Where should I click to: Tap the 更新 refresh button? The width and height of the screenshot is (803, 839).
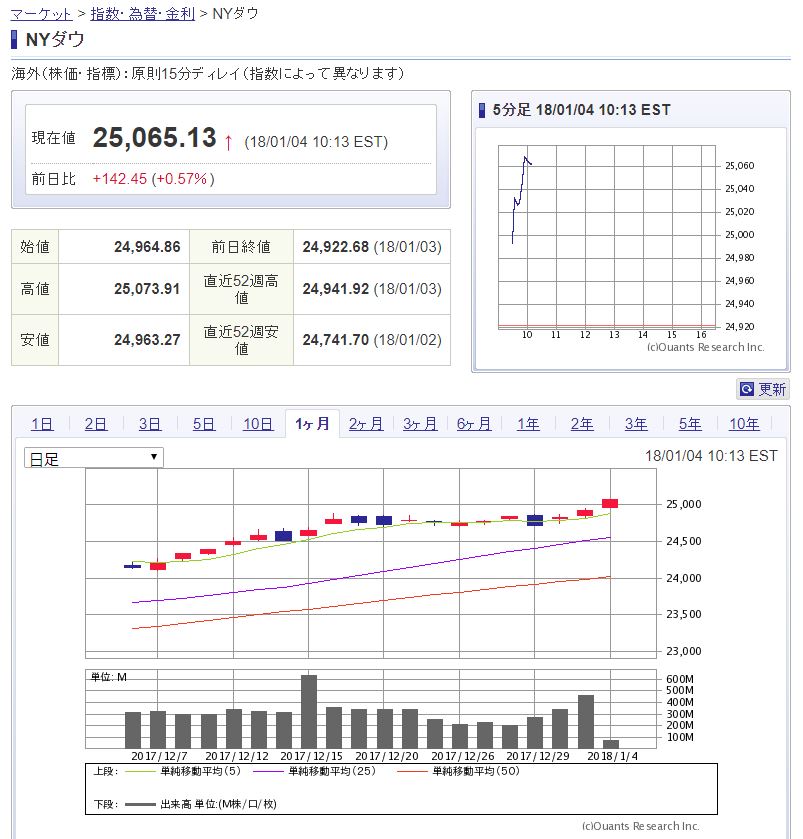pos(763,389)
